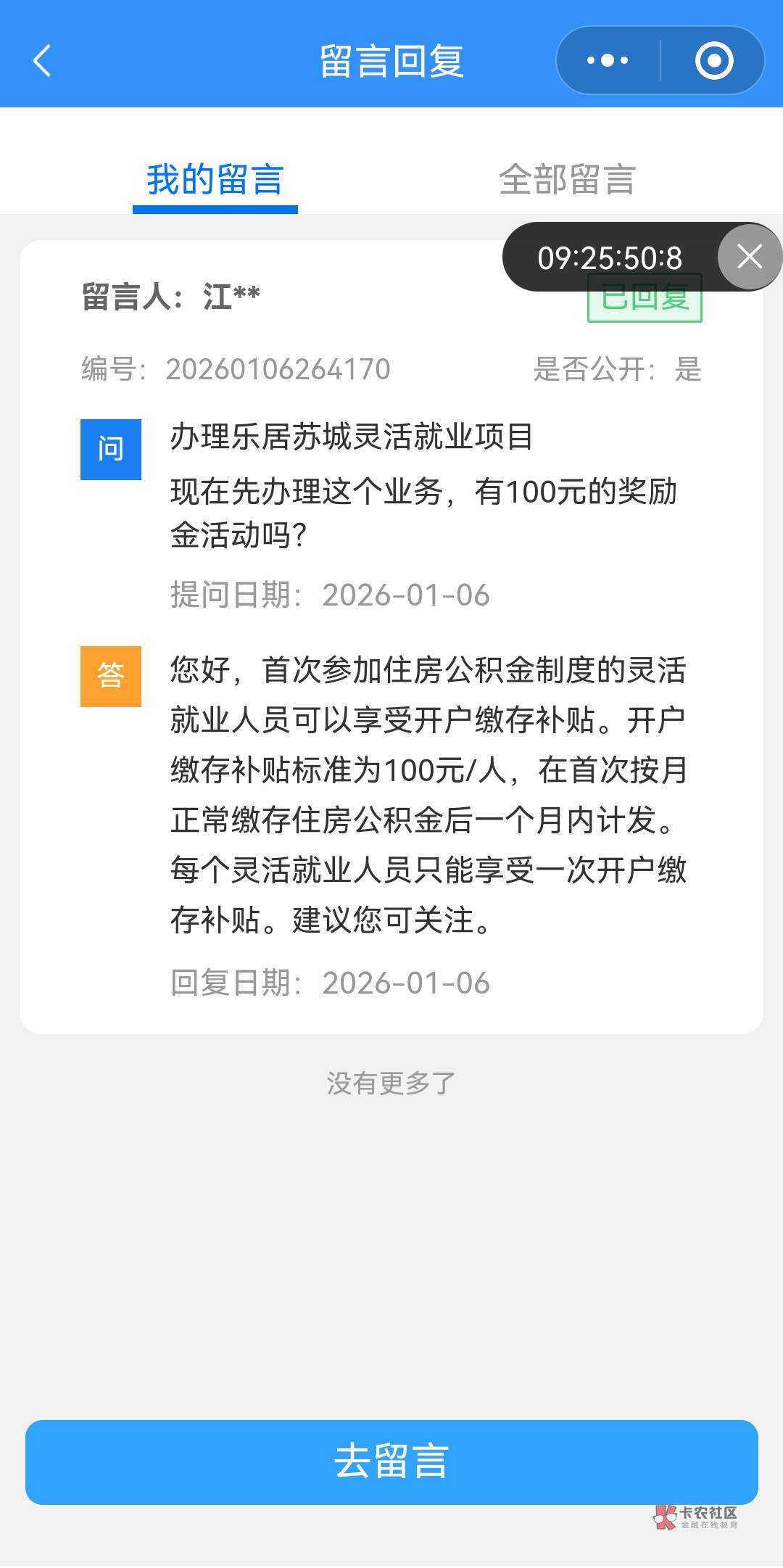This screenshot has width=783, height=1568.
Task: Go back using the top-left arrow
Action: coord(42,60)
